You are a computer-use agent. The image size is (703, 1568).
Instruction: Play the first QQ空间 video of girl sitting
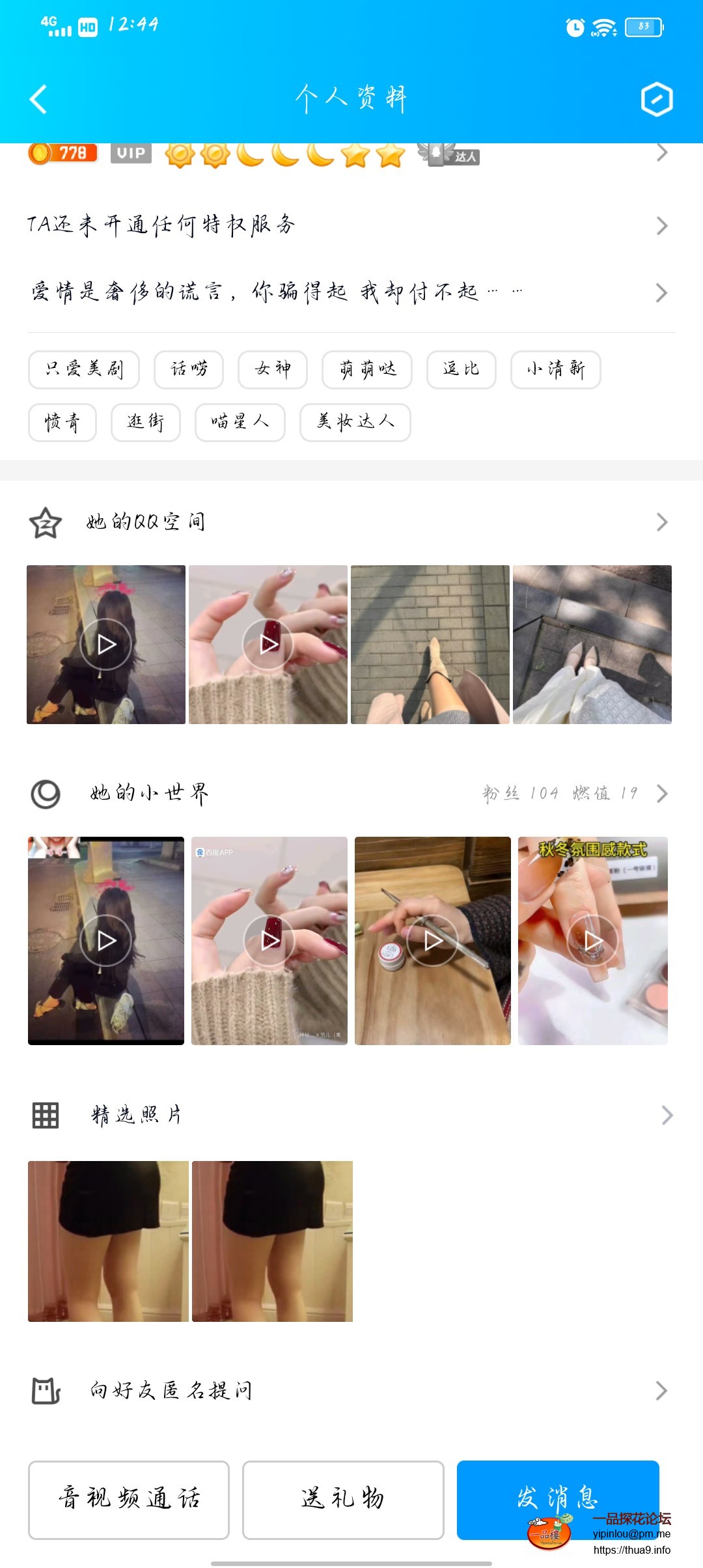(106, 645)
